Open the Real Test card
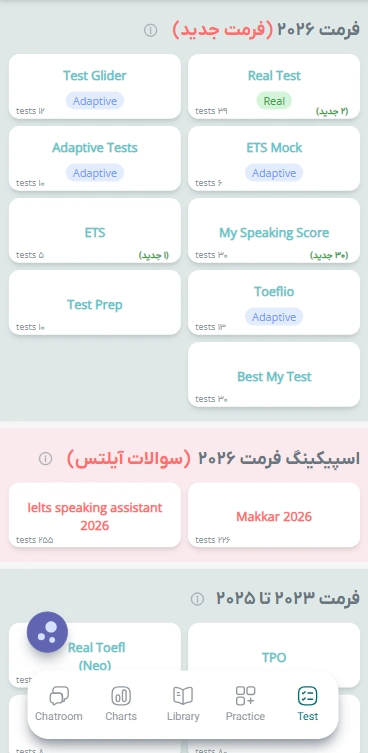 (274, 86)
